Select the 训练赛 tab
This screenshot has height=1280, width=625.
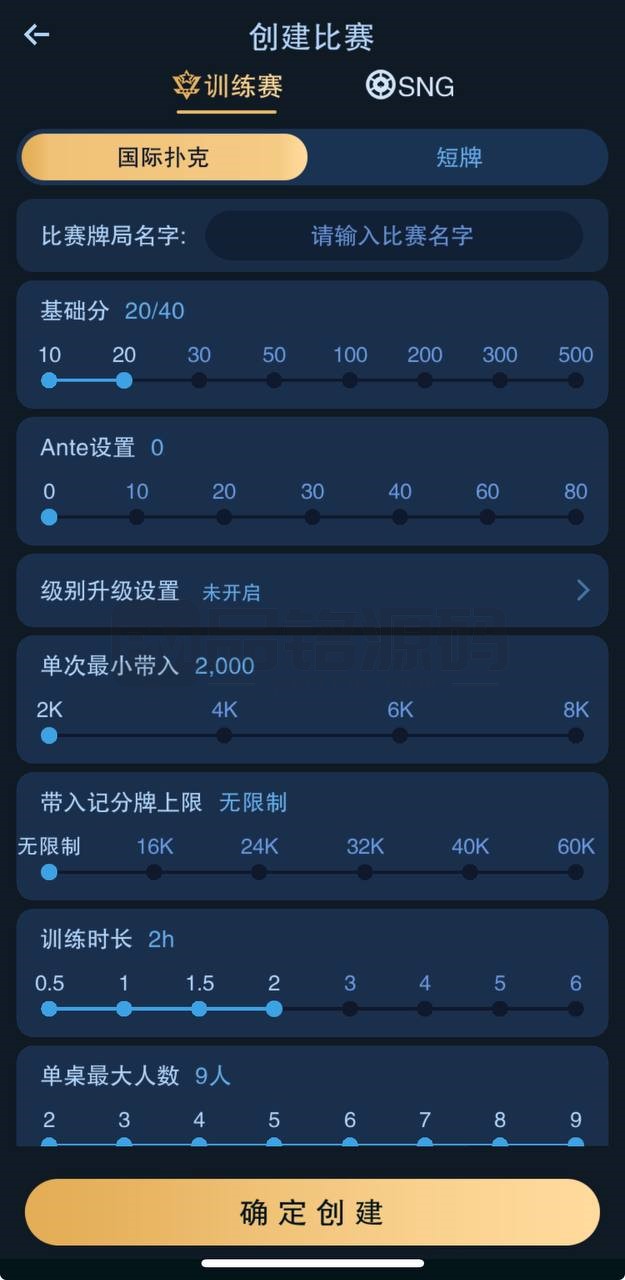pyautogui.click(x=228, y=86)
